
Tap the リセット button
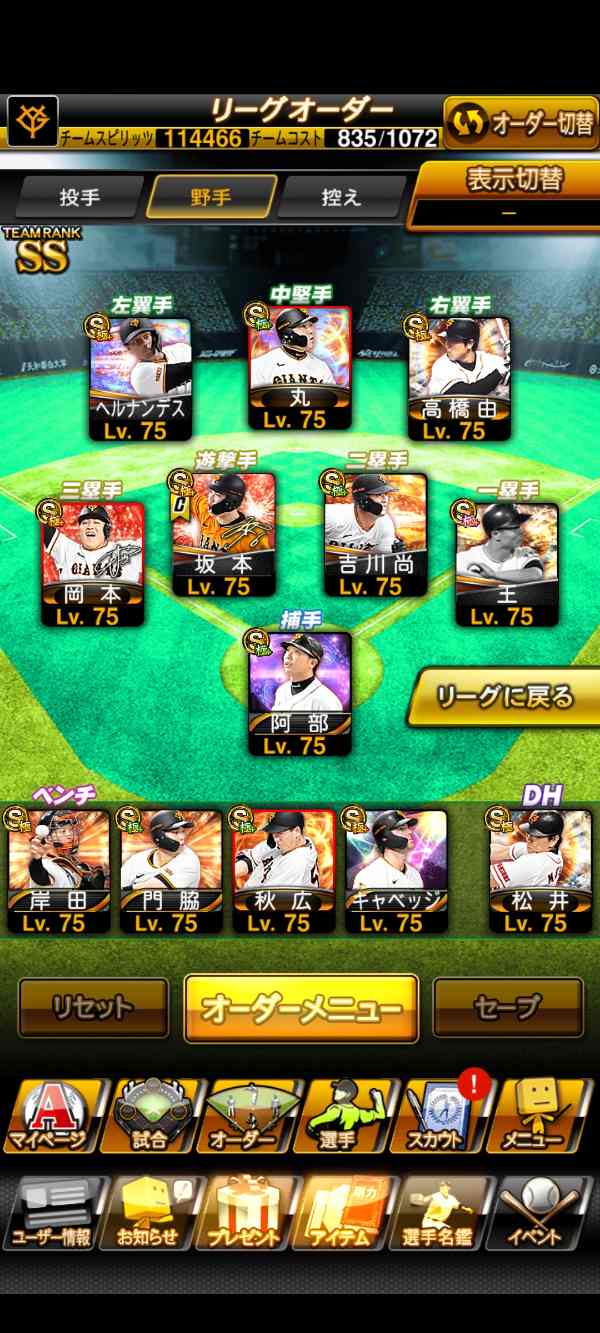[93, 1007]
